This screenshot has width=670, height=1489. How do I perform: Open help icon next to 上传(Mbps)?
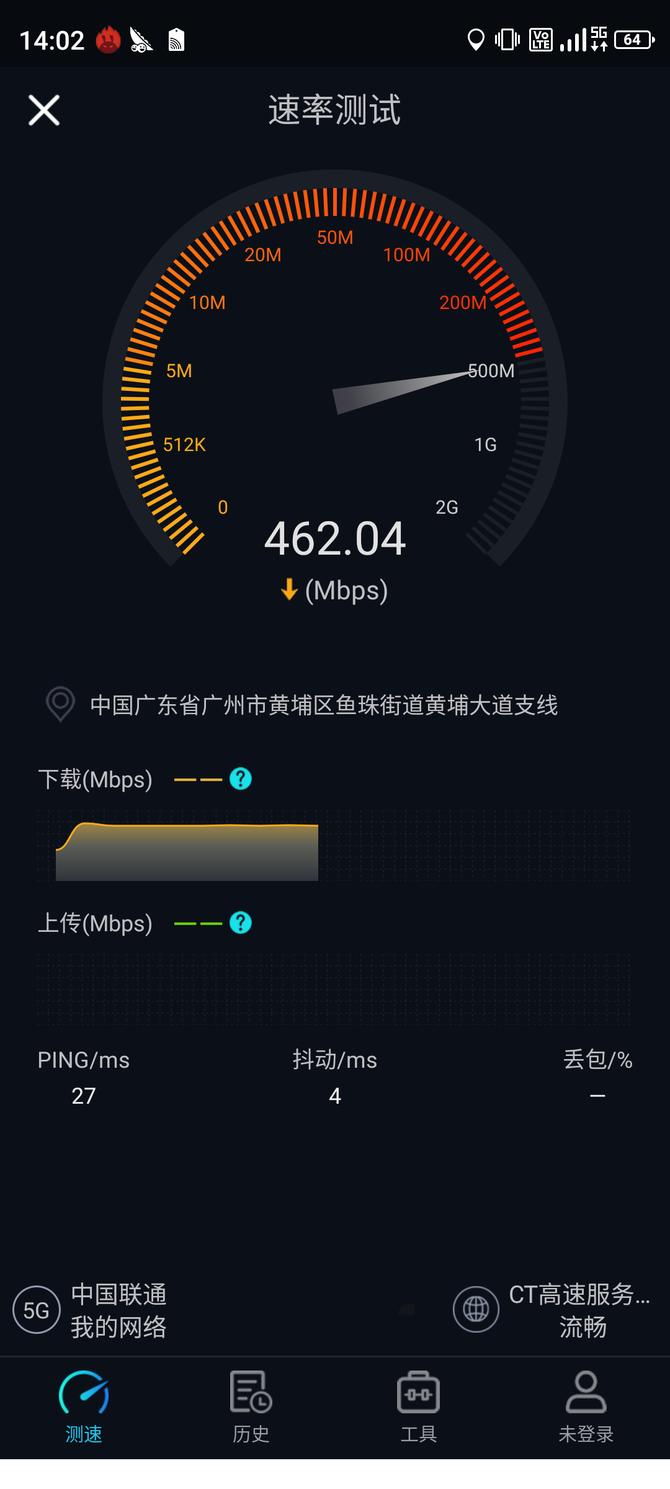(x=240, y=923)
